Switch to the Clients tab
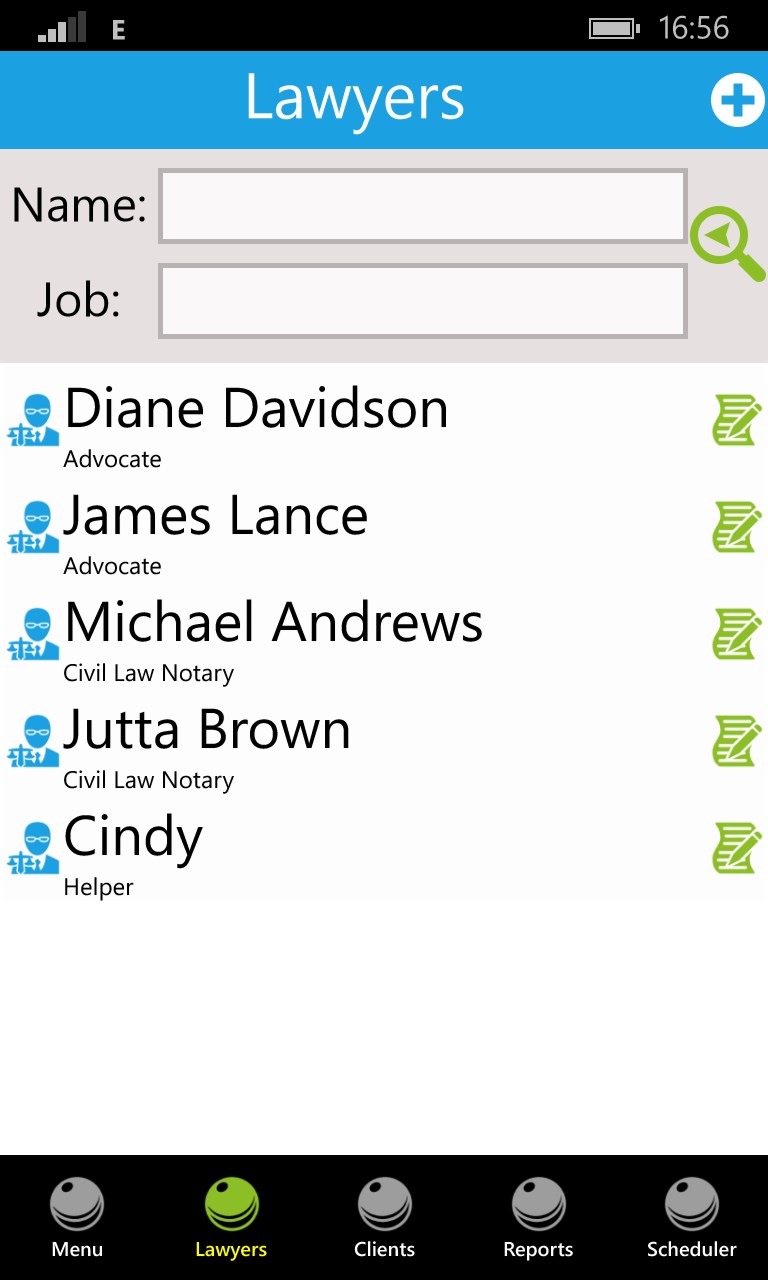Screen dimensions: 768x1280 384,1216
